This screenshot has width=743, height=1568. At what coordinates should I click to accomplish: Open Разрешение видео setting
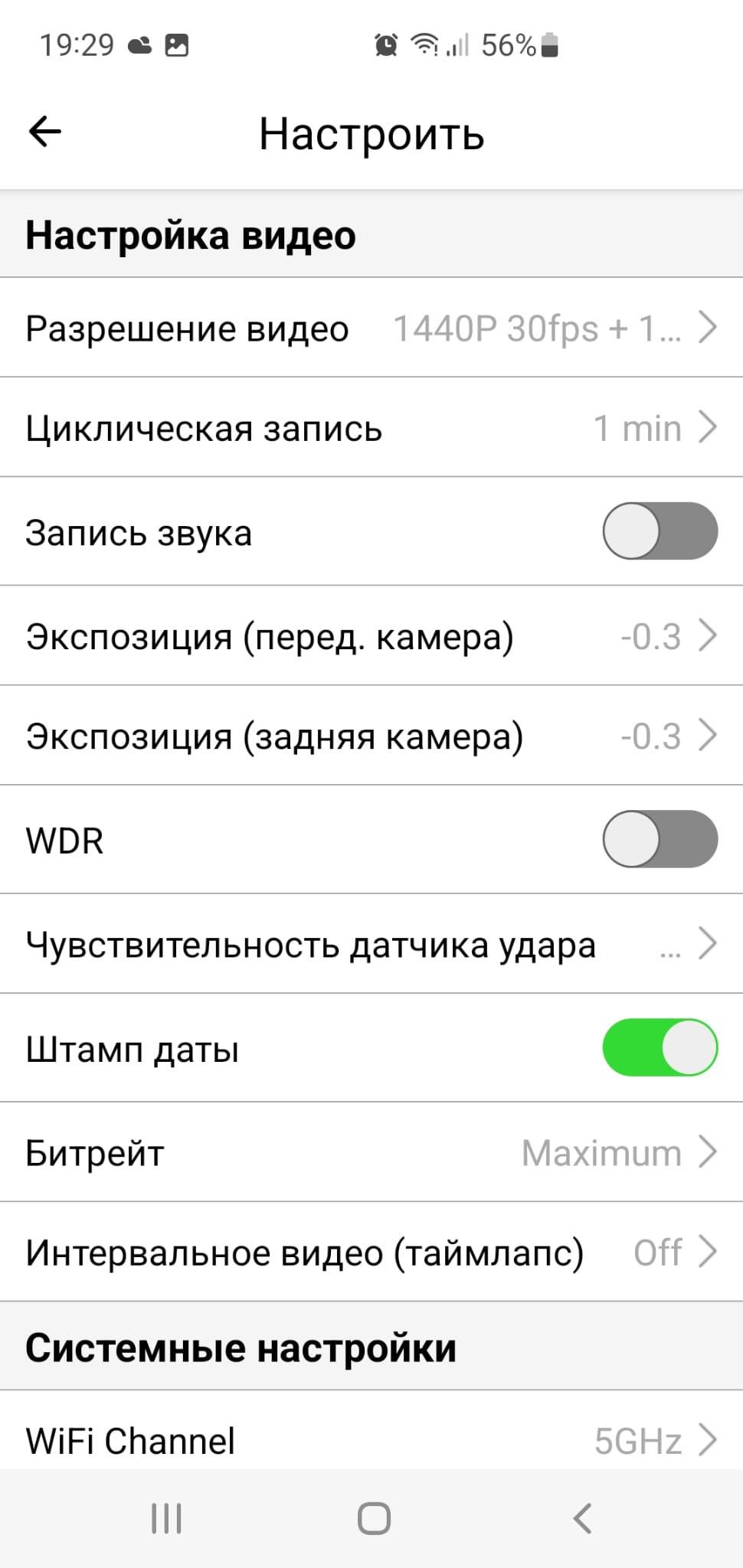point(371,328)
